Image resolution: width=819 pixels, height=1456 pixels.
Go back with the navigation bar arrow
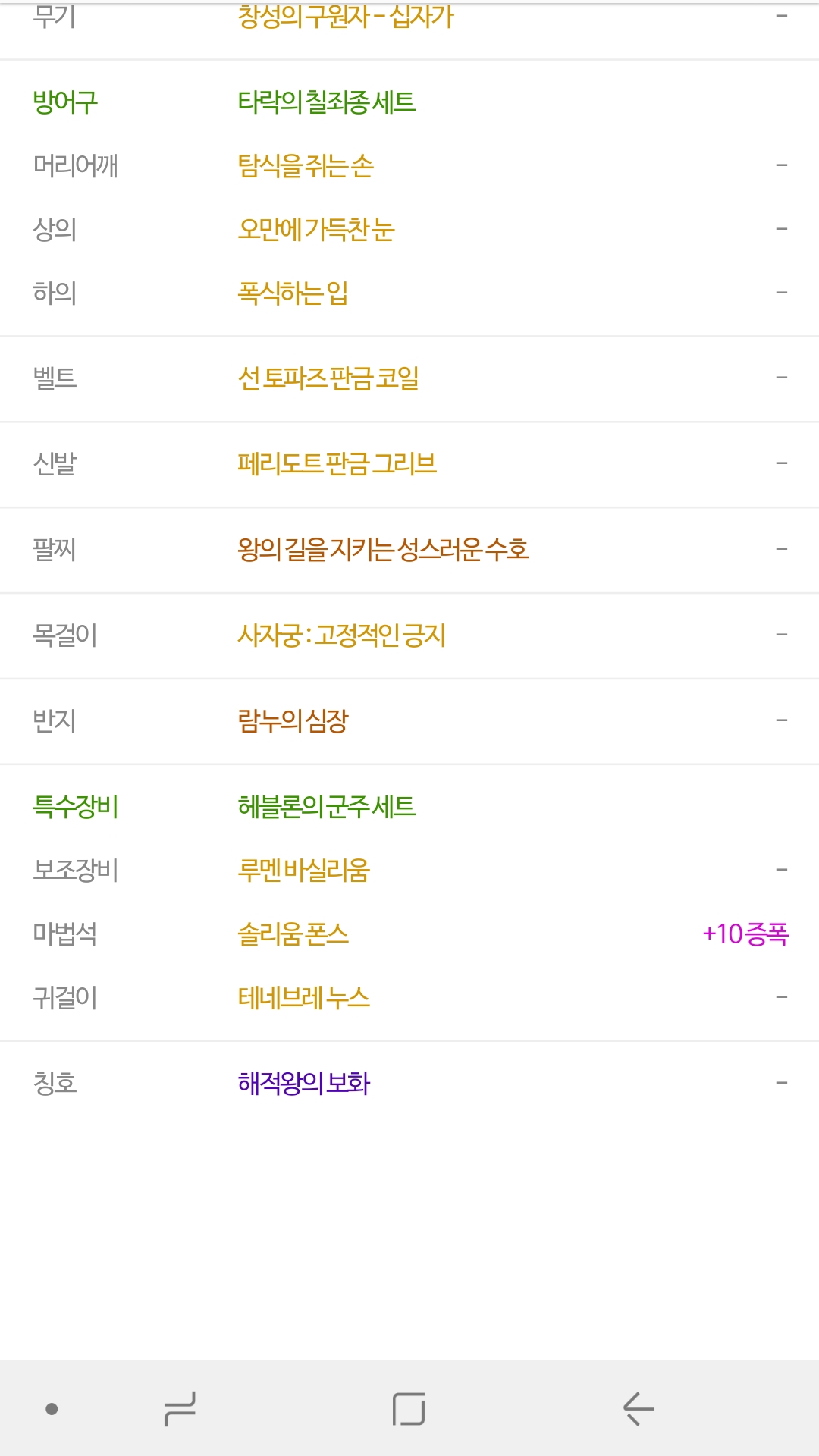[638, 1409]
